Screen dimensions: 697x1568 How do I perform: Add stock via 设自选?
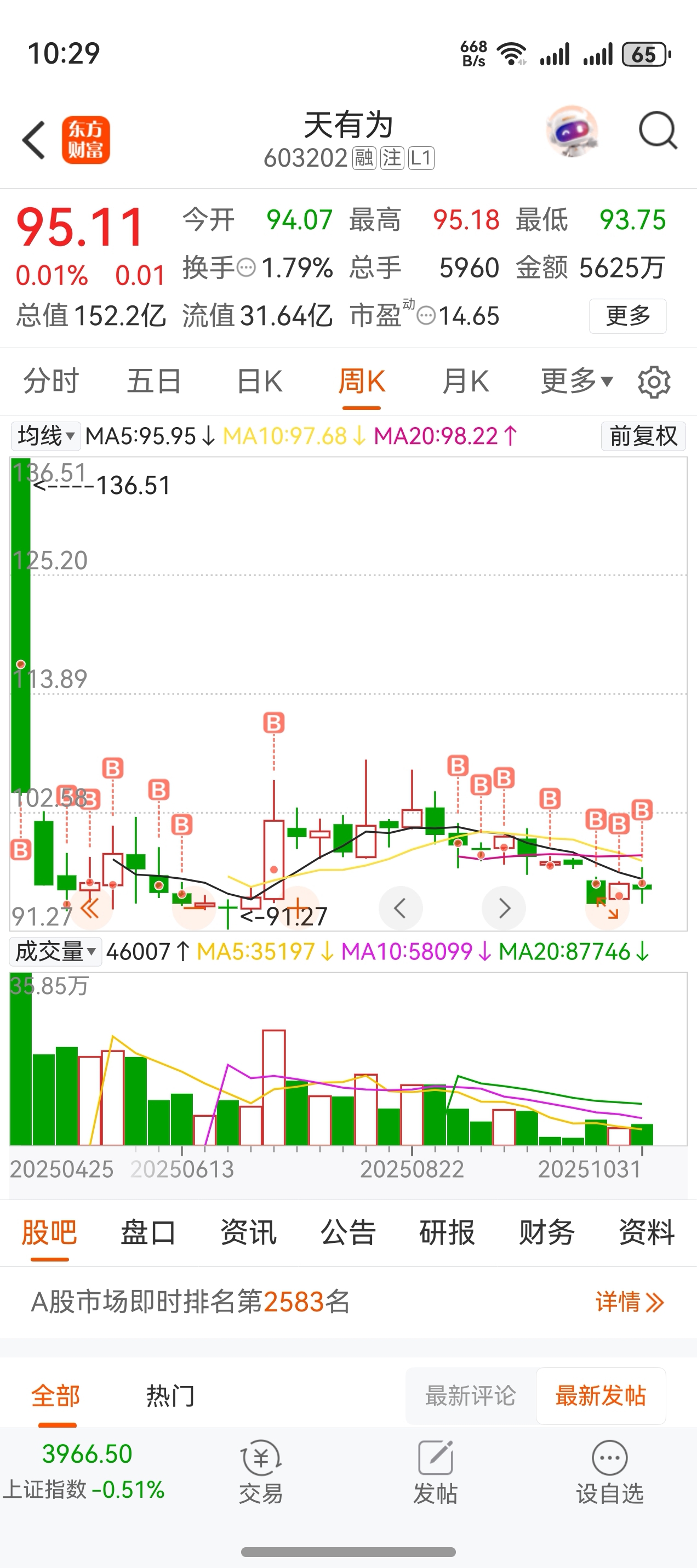point(609,1472)
